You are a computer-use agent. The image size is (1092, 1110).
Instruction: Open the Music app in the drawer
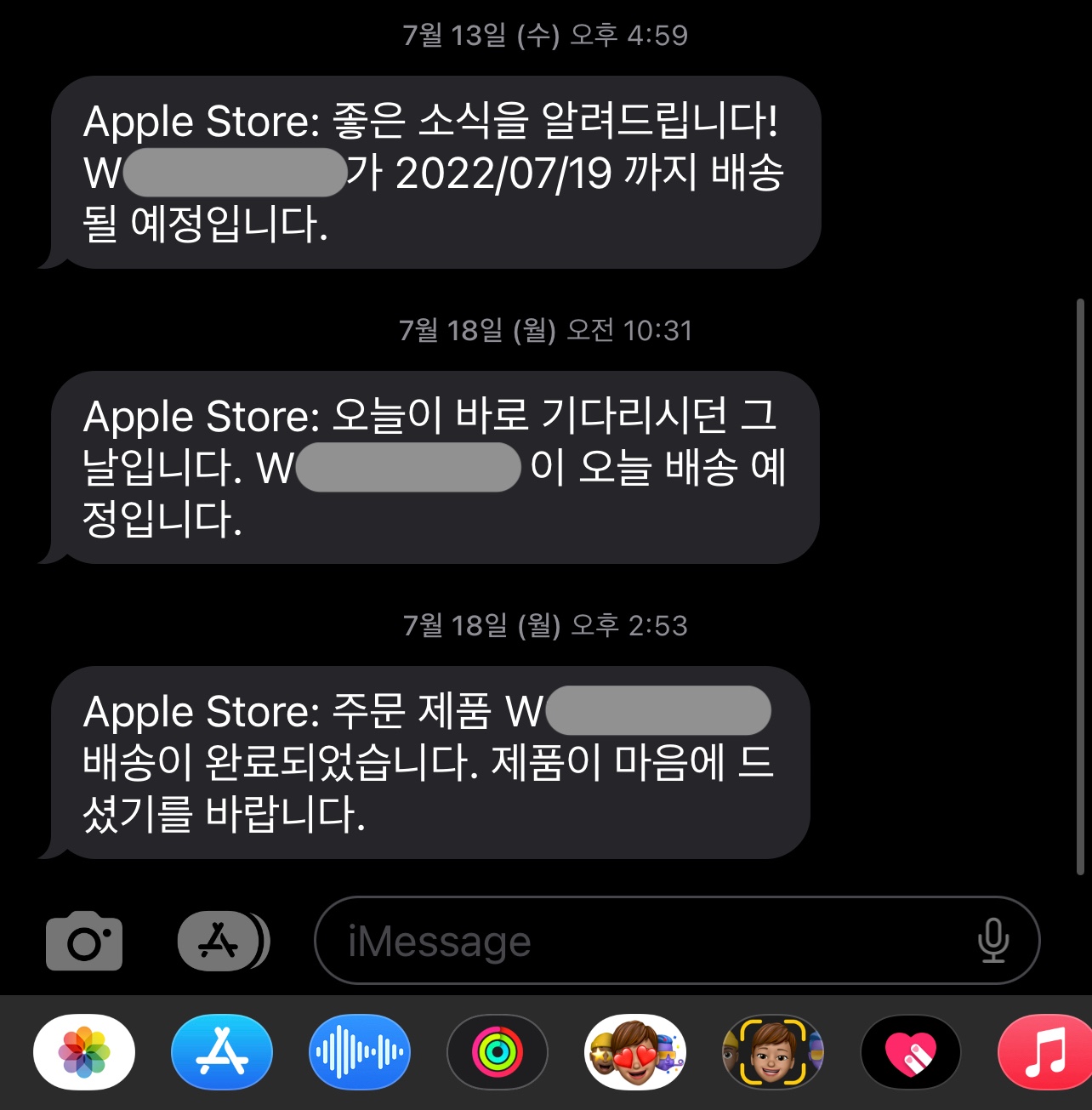pyautogui.click(x=1046, y=1052)
